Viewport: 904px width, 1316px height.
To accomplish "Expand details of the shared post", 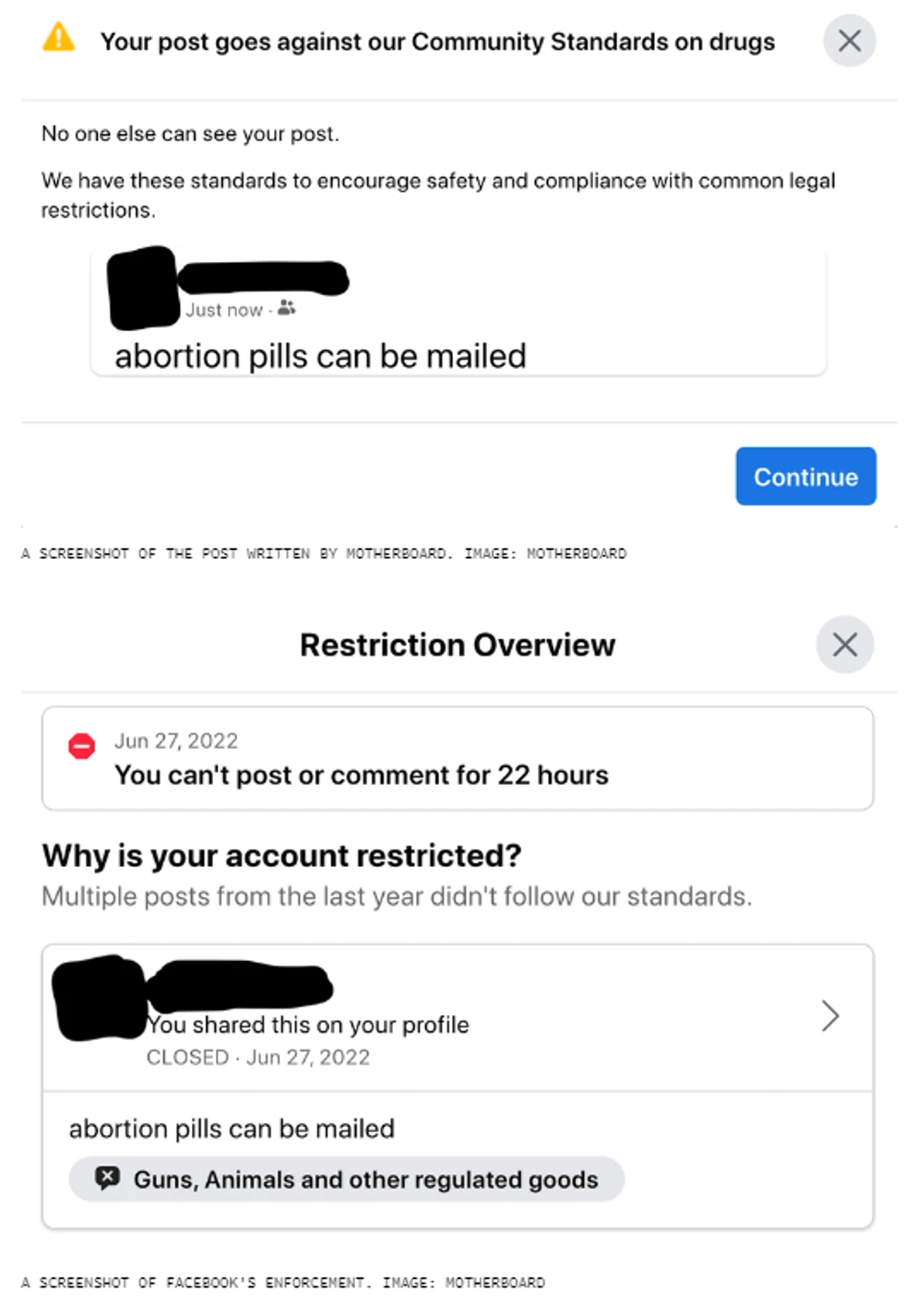I will (x=830, y=1016).
